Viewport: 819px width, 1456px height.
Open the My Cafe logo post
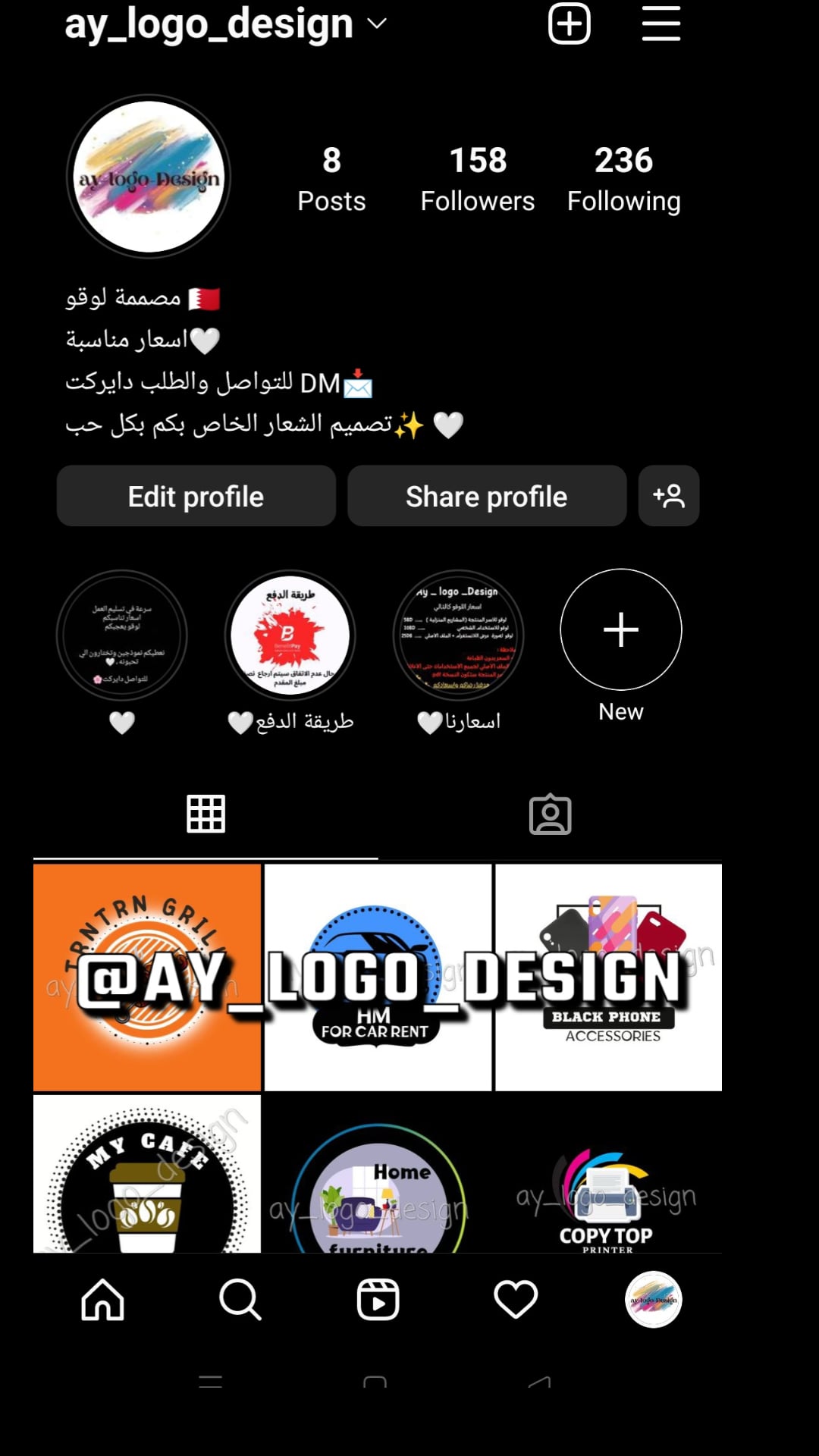point(147,1175)
